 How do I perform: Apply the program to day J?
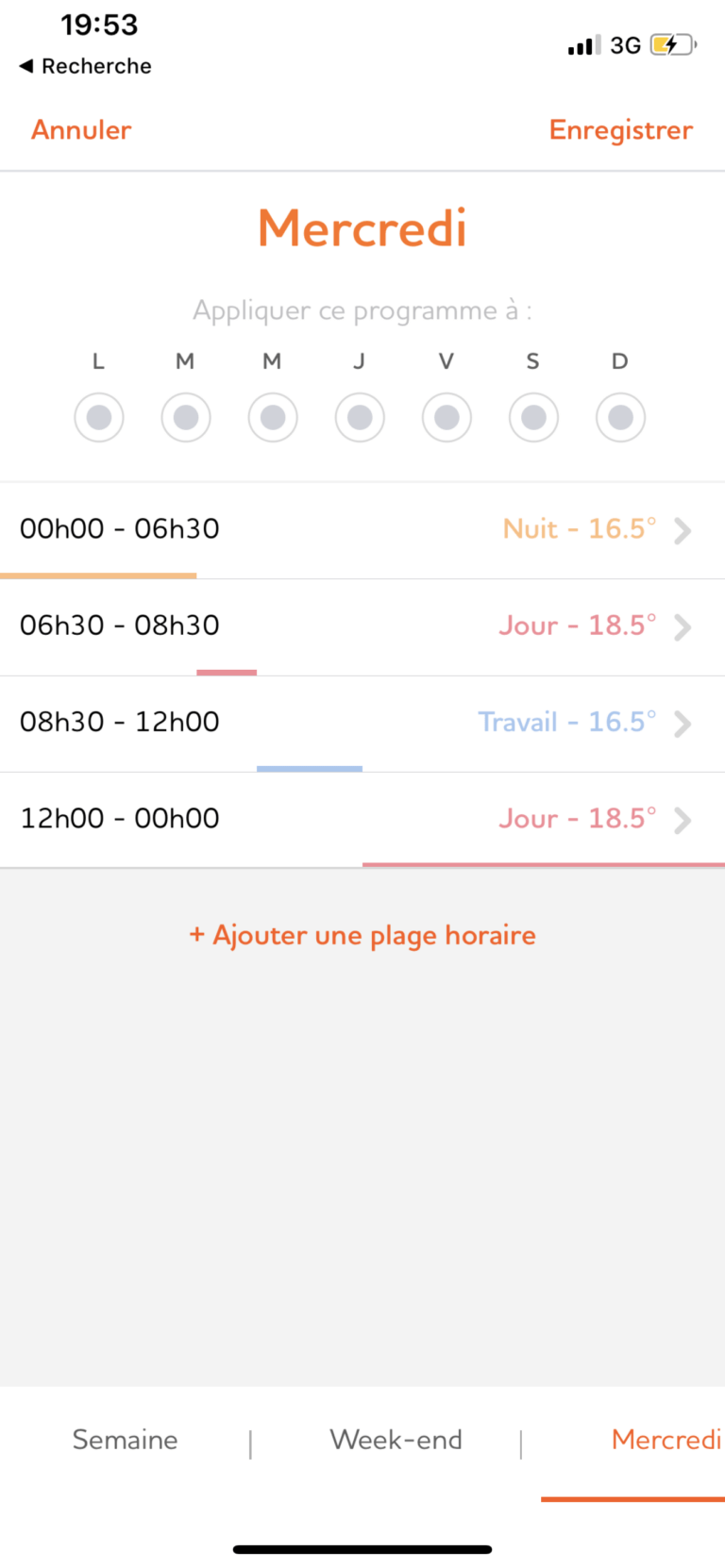[x=360, y=417]
